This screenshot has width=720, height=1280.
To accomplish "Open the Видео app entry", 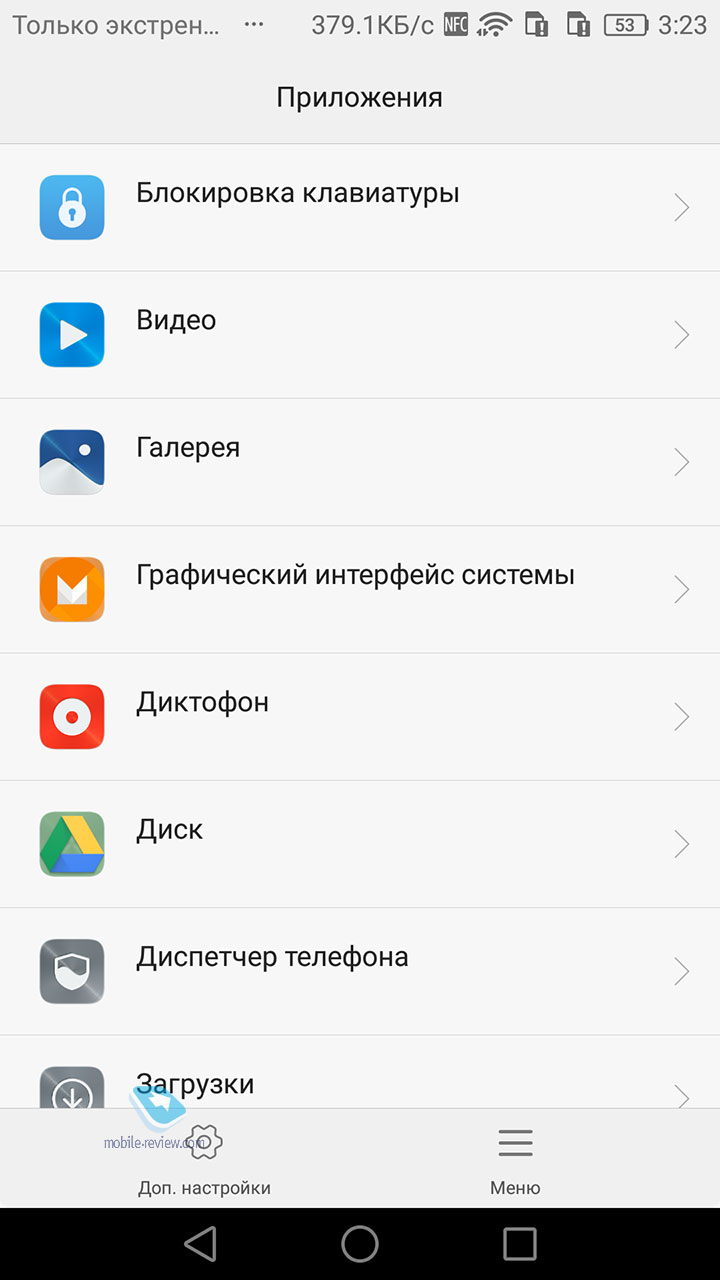I will click(x=360, y=334).
